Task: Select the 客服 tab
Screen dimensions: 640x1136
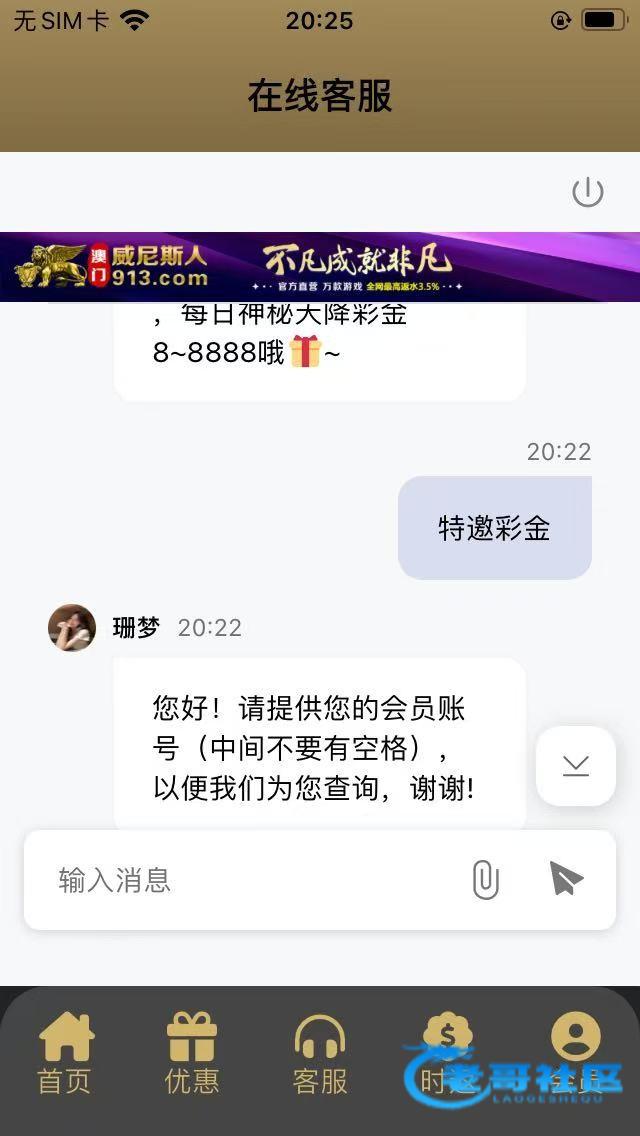Action: click(320, 1054)
